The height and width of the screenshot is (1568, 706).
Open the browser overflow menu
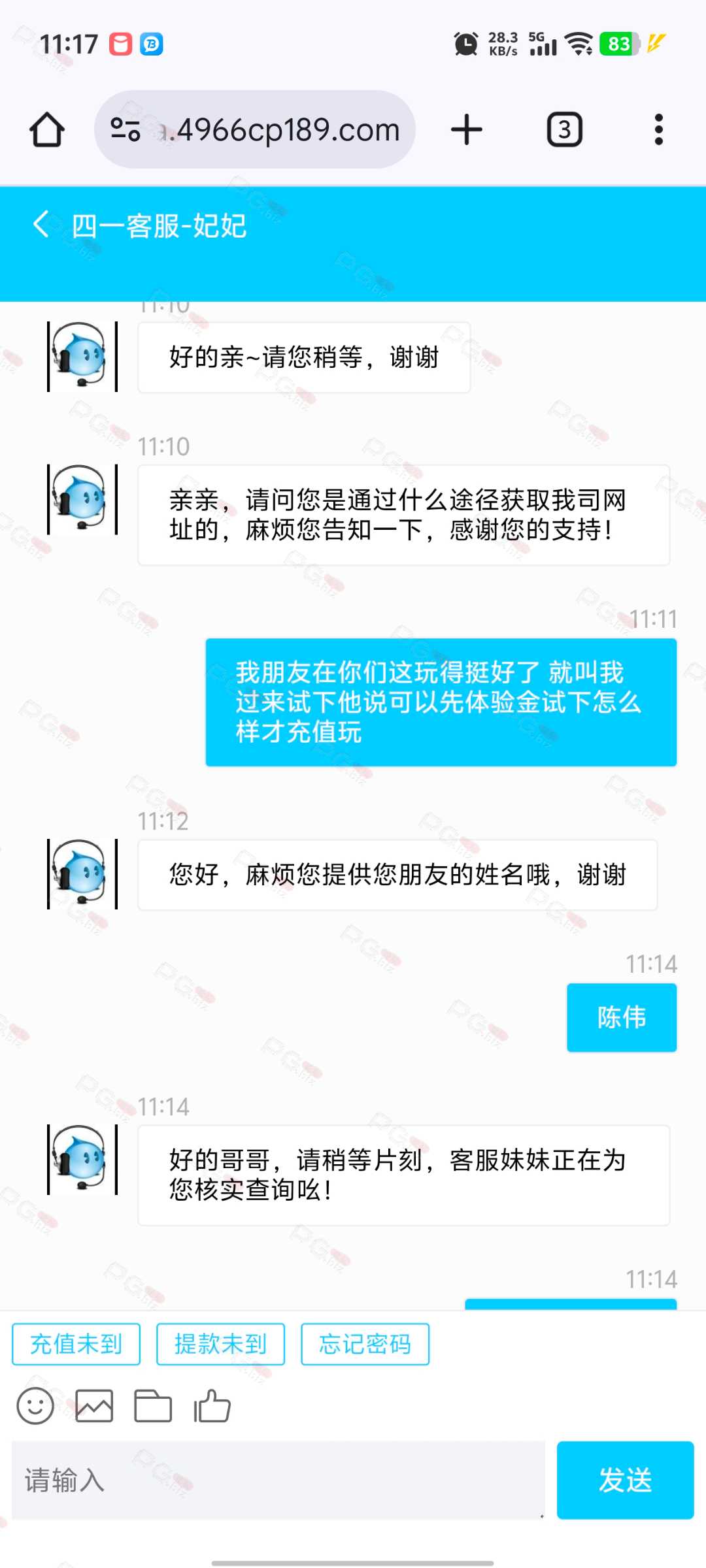[x=658, y=129]
